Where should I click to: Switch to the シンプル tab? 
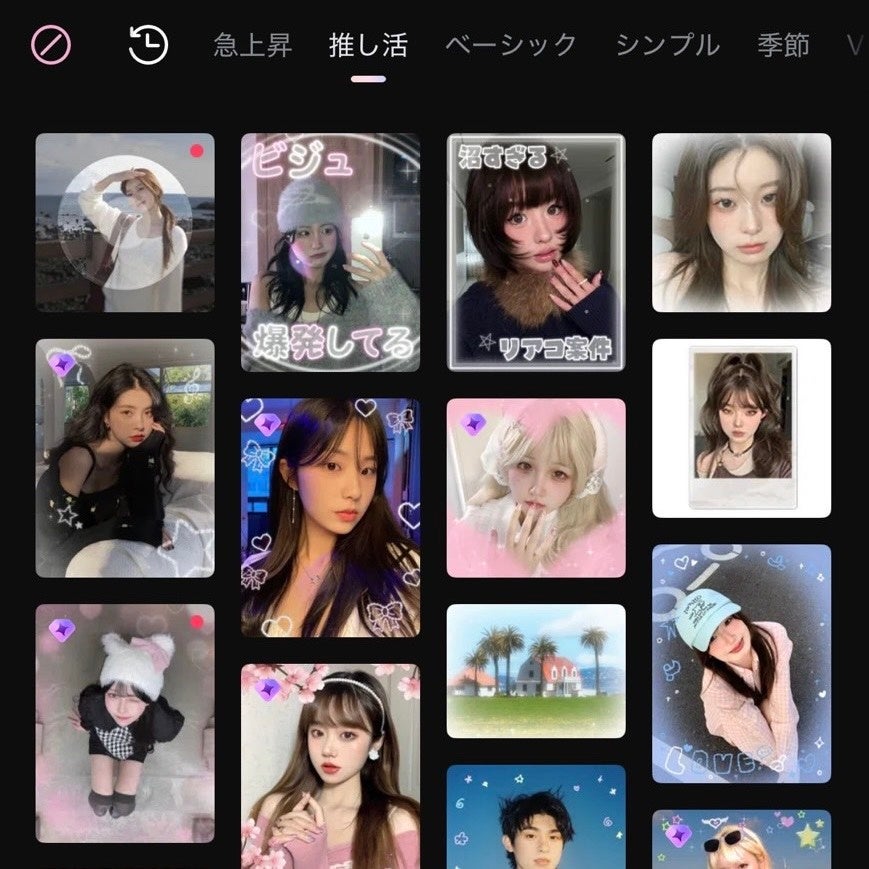click(x=667, y=46)
